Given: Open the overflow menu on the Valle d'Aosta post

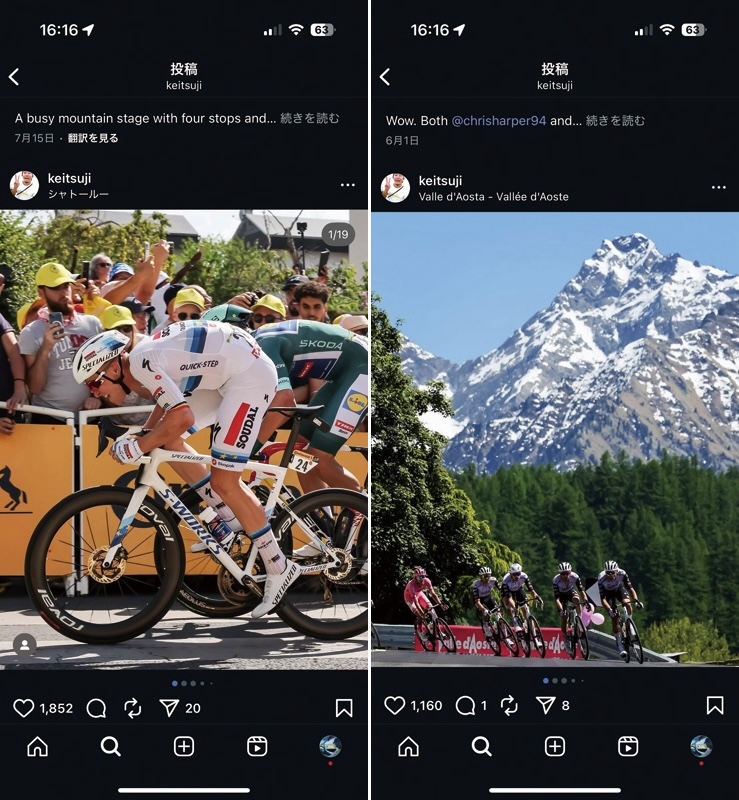Looking at the screenshot, I should click(718, 187).
